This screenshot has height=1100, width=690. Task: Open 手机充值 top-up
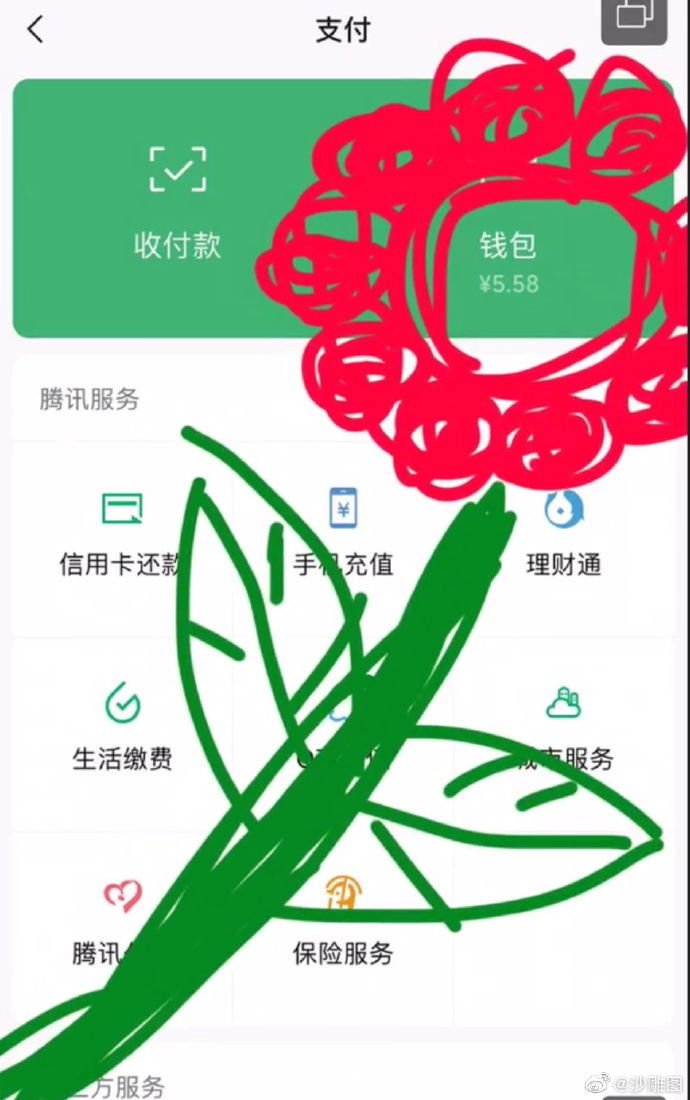click(343, 535)
